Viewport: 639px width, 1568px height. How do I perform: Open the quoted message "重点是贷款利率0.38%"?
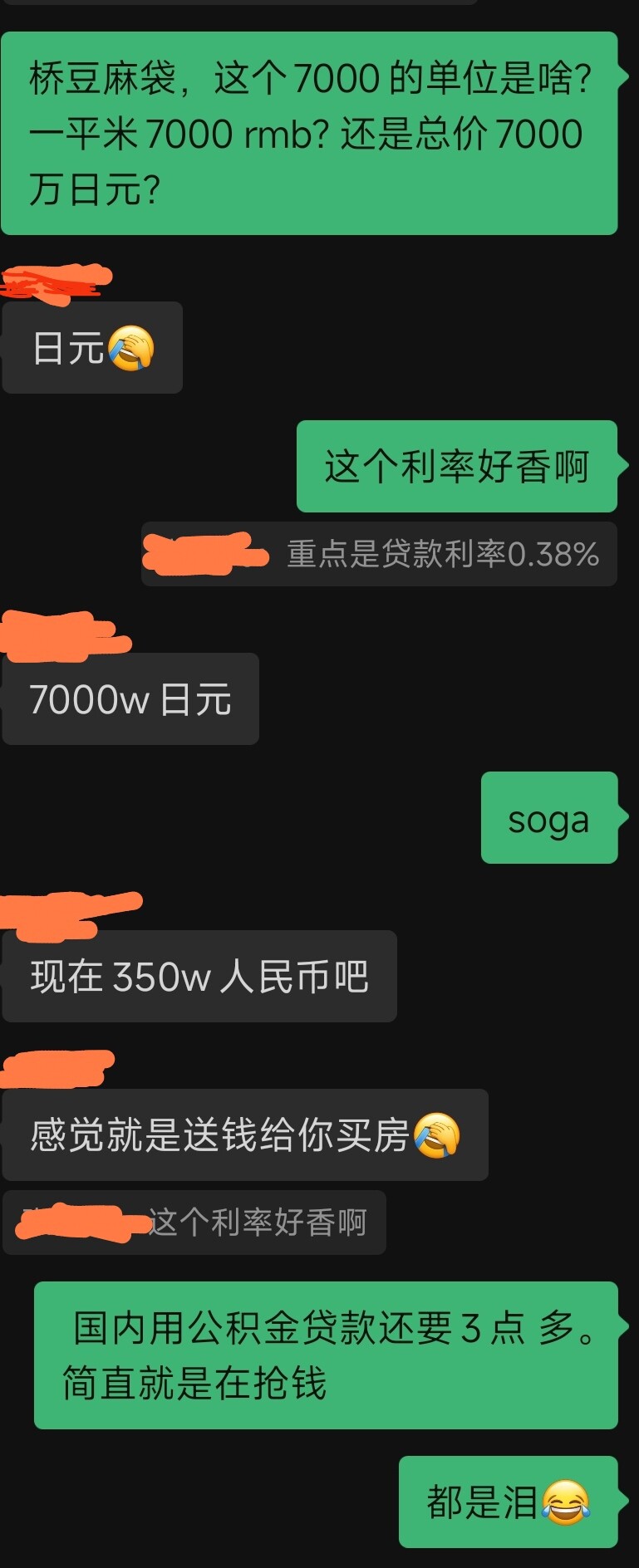coord(442,554)
